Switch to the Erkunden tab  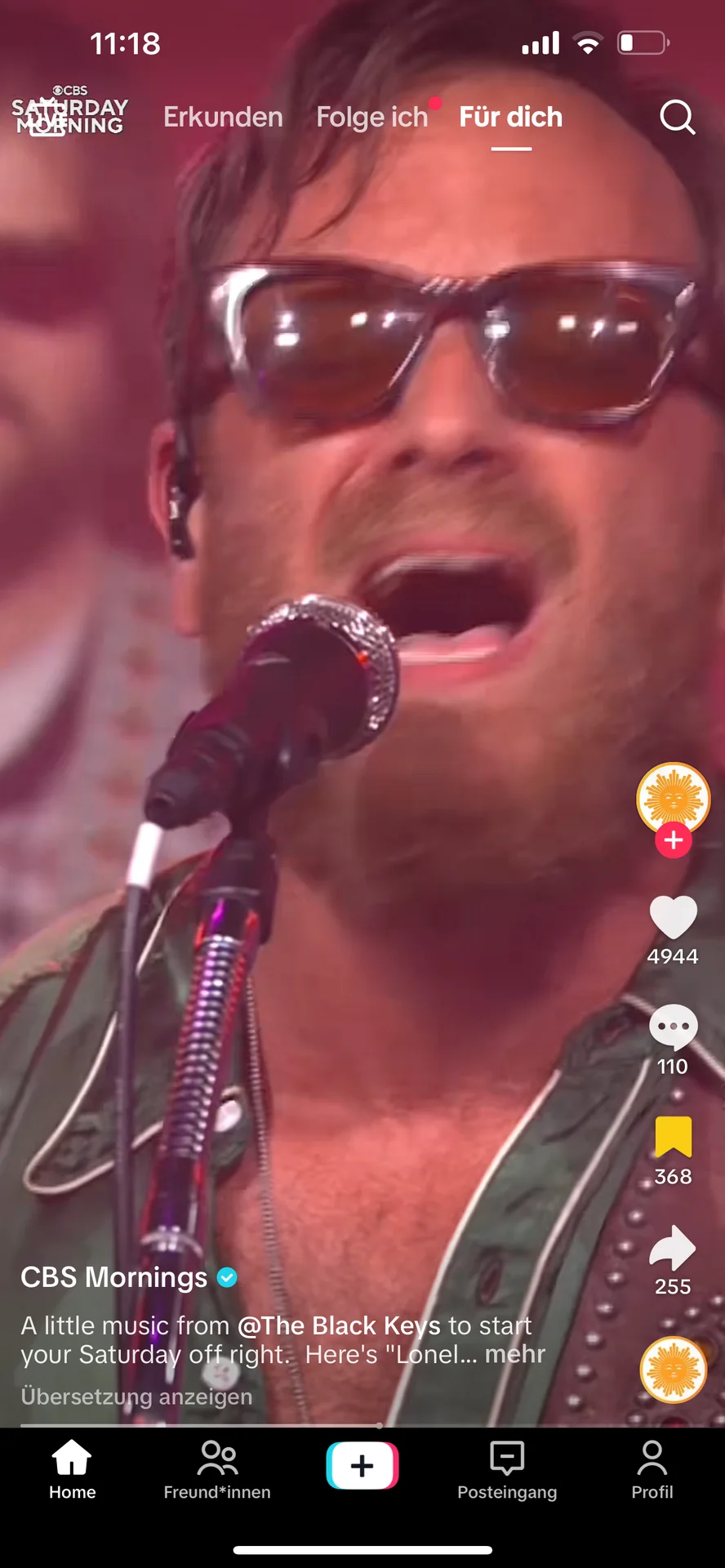[223, 117]
